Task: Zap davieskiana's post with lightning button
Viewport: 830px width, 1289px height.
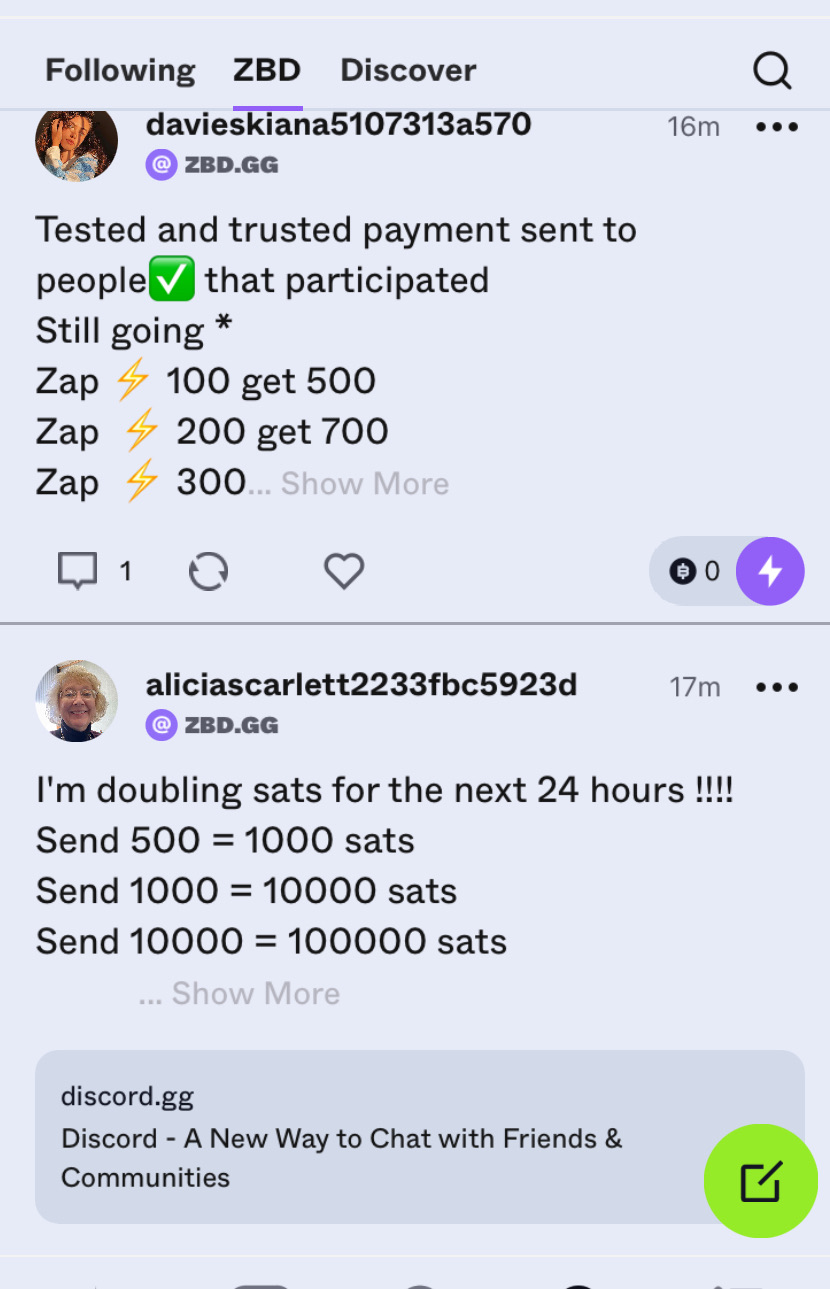Action: tap(769, 571)
